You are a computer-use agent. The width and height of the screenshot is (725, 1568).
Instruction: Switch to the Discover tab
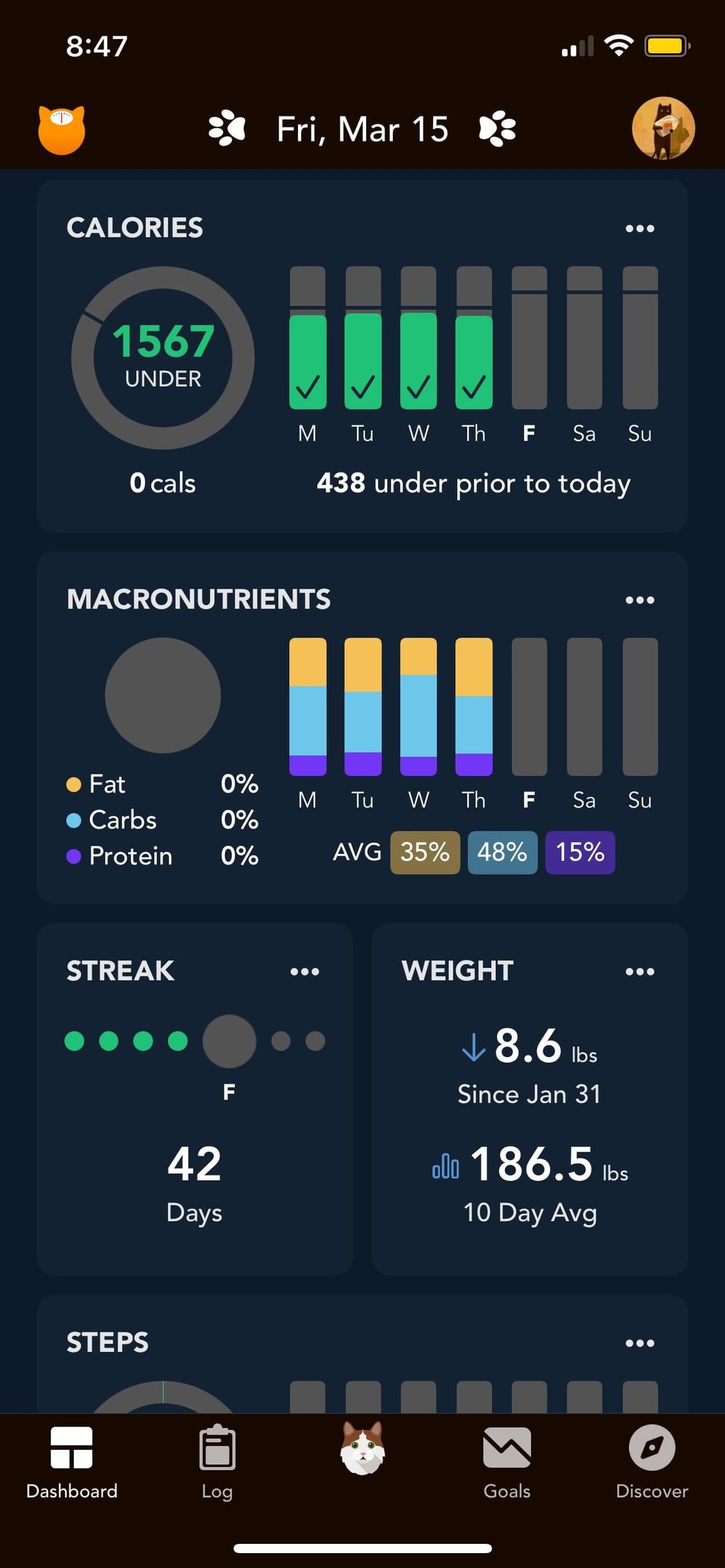pos(652,1462)
